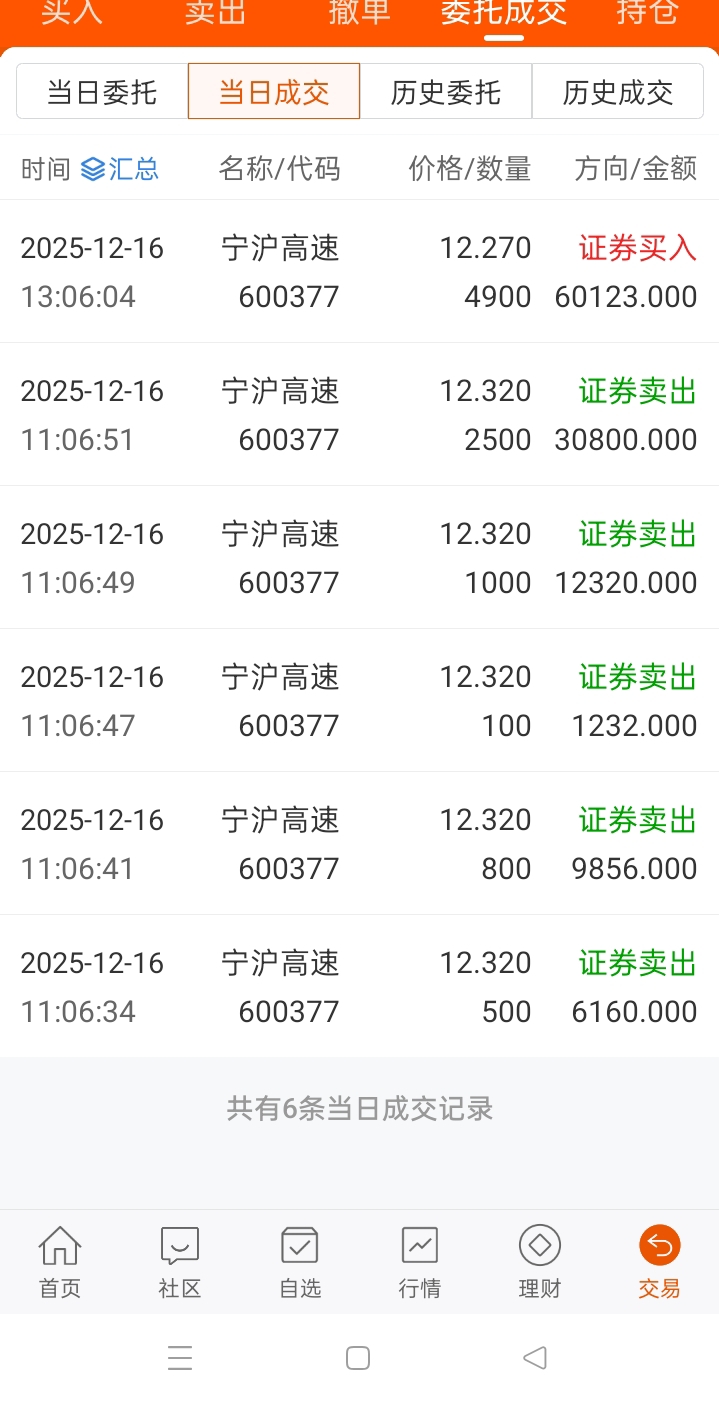
Task: Toggle the 汇总 summary view
Action: coord(120,169)
